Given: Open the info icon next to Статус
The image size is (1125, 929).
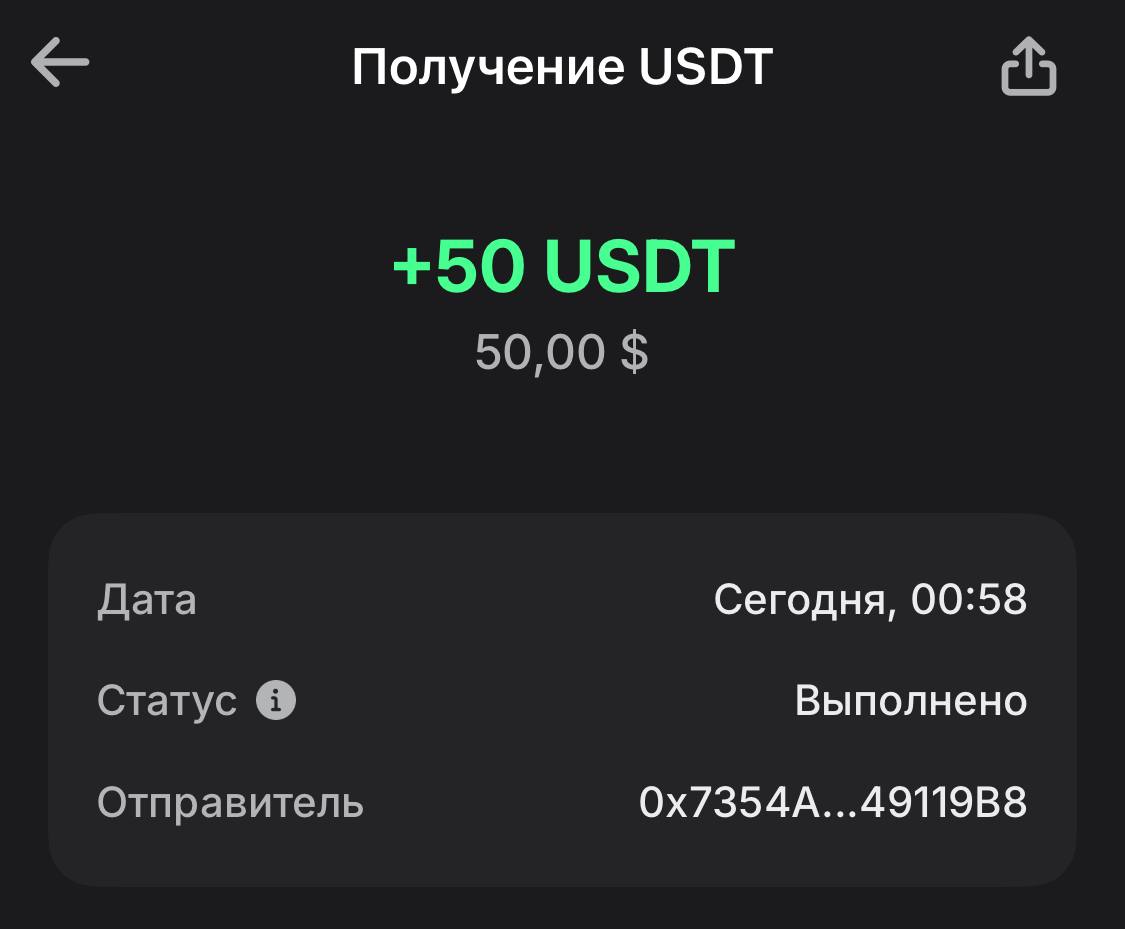Looking at the screenshot, I should click(276, 700).
